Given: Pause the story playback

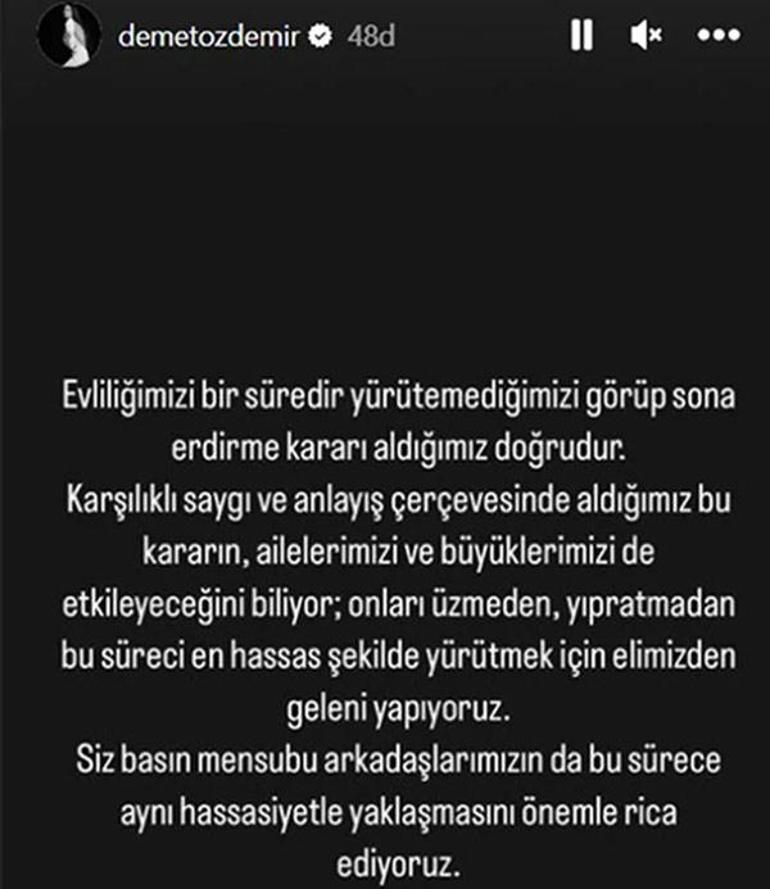Looking at the screenshot, I should click(581, 36).
